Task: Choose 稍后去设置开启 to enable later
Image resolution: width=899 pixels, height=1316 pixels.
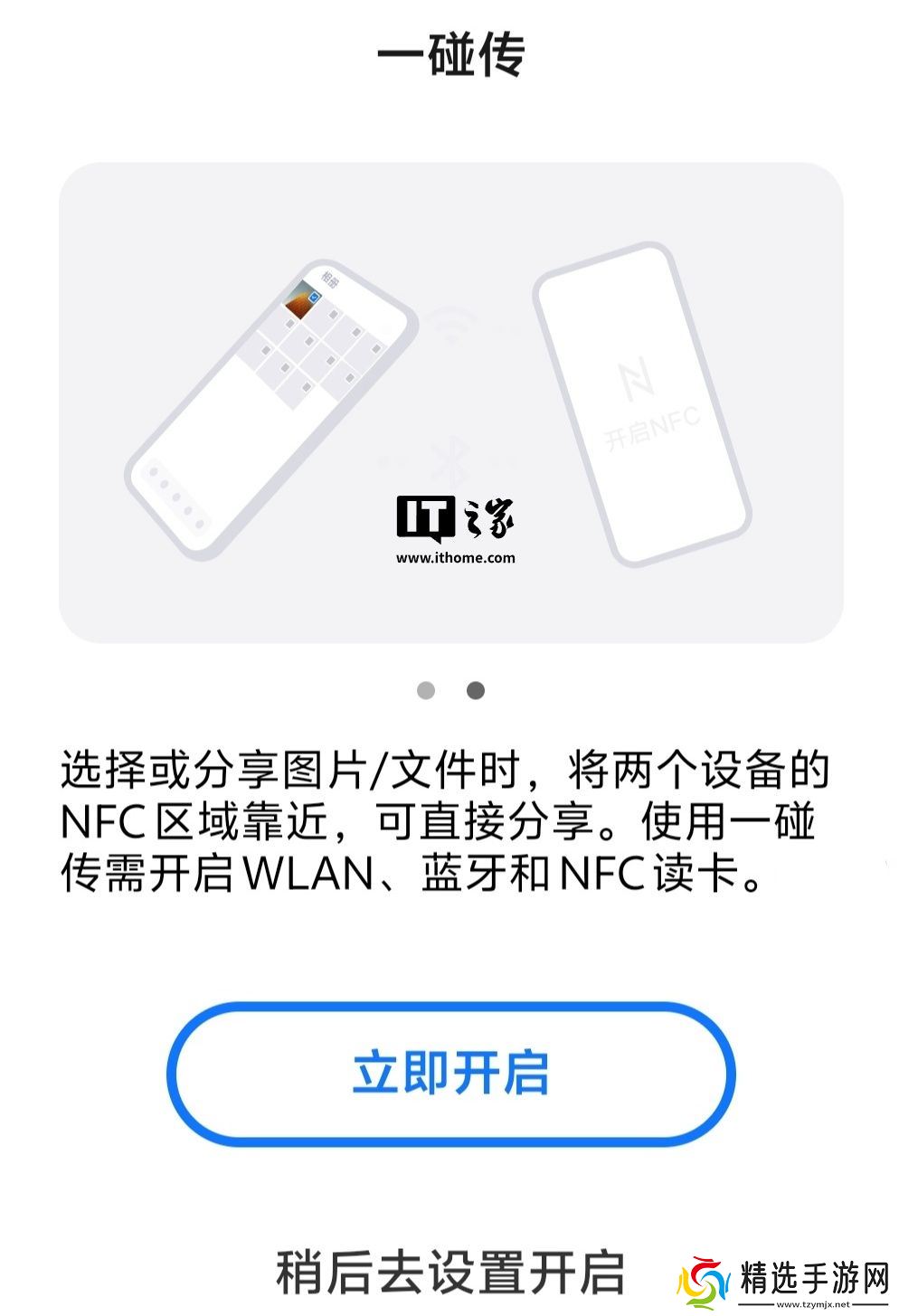Action: (449, 1272)
